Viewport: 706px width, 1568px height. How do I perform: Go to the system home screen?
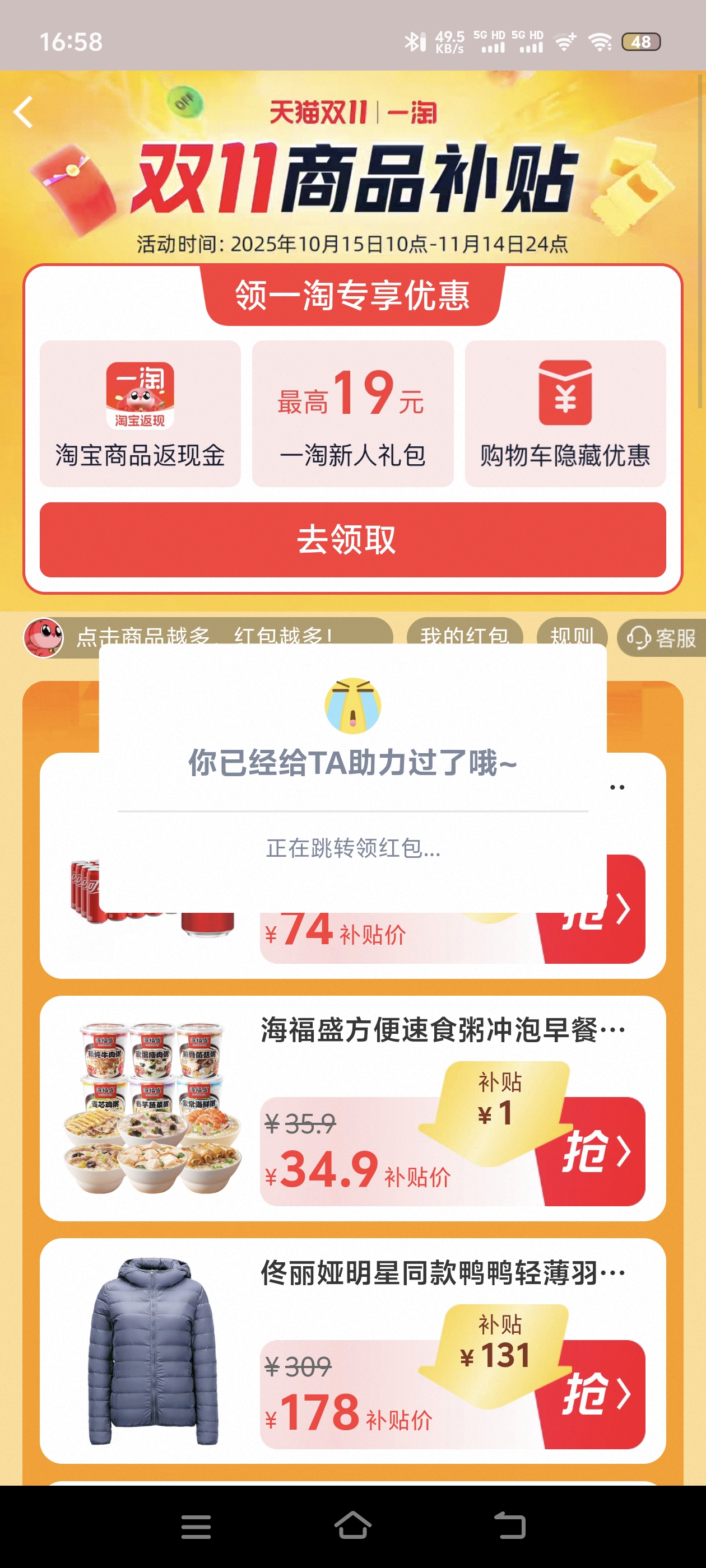point(352,1526)
